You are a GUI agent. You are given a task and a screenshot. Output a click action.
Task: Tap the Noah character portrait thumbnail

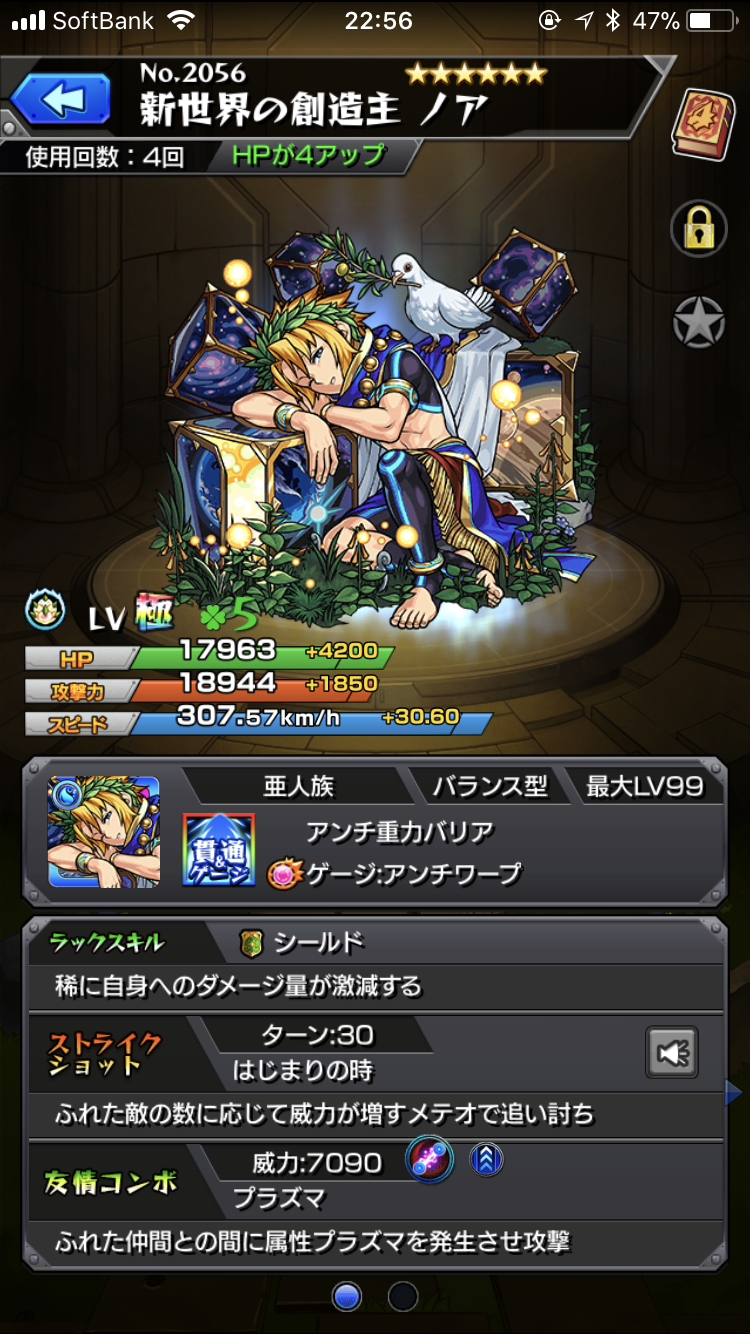click(104, 832)
